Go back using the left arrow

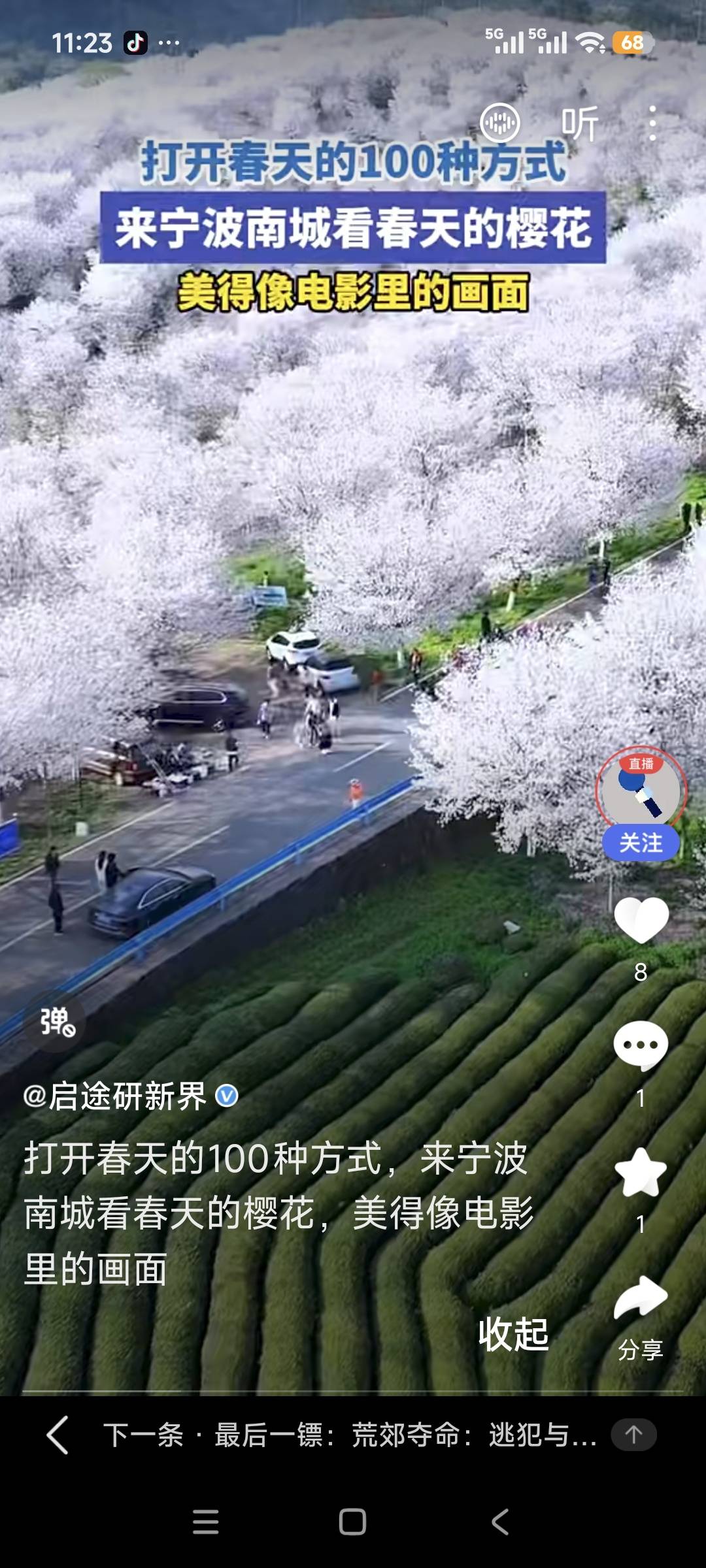click(x=58, y=1435)
